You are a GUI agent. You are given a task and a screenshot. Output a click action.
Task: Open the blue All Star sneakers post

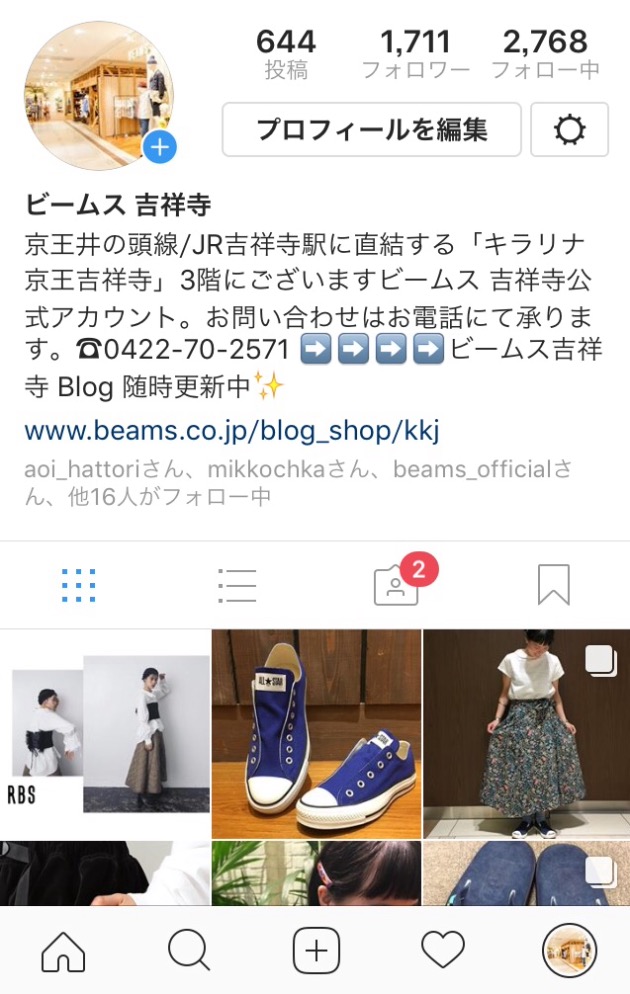tap(316, 733)
